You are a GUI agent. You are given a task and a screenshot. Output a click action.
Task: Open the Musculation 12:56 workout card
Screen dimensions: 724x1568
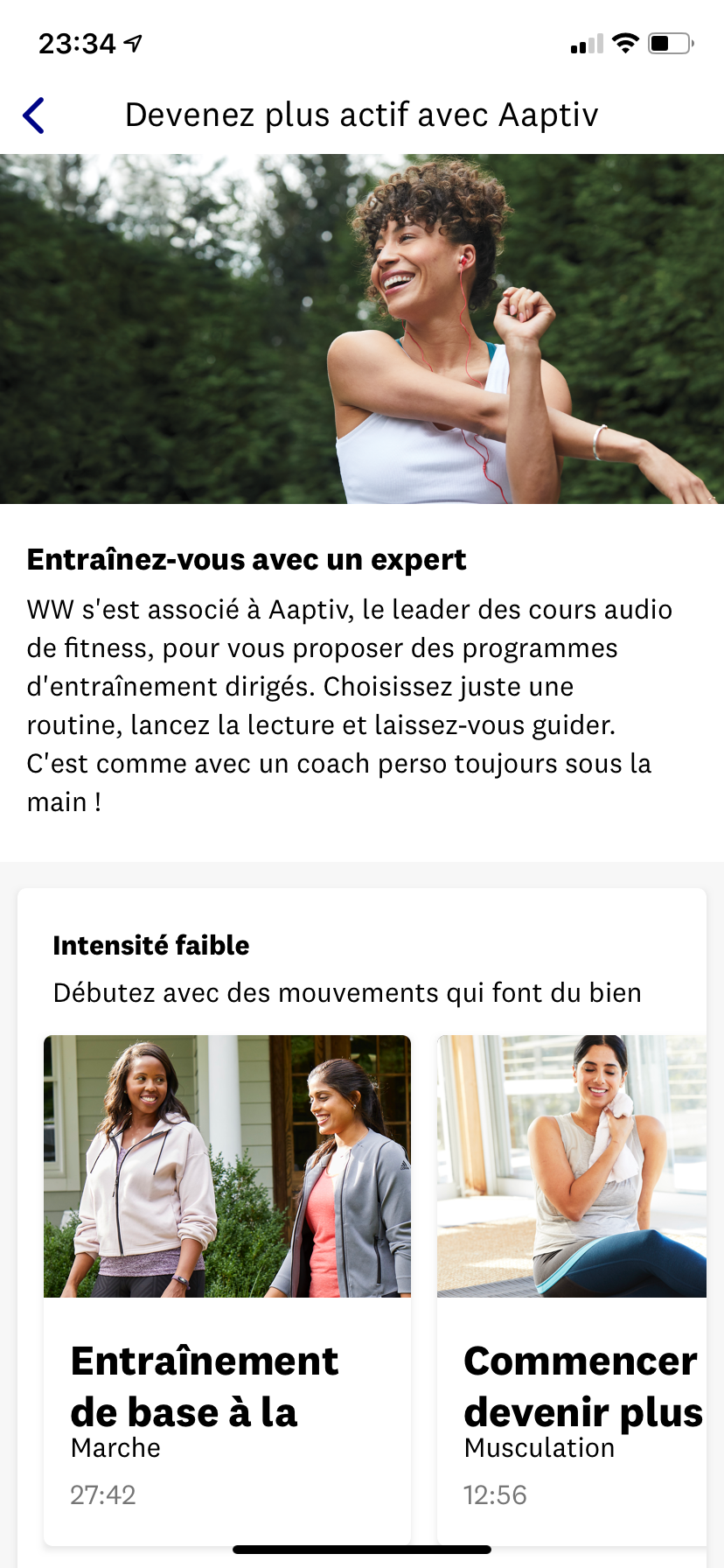572,1289
